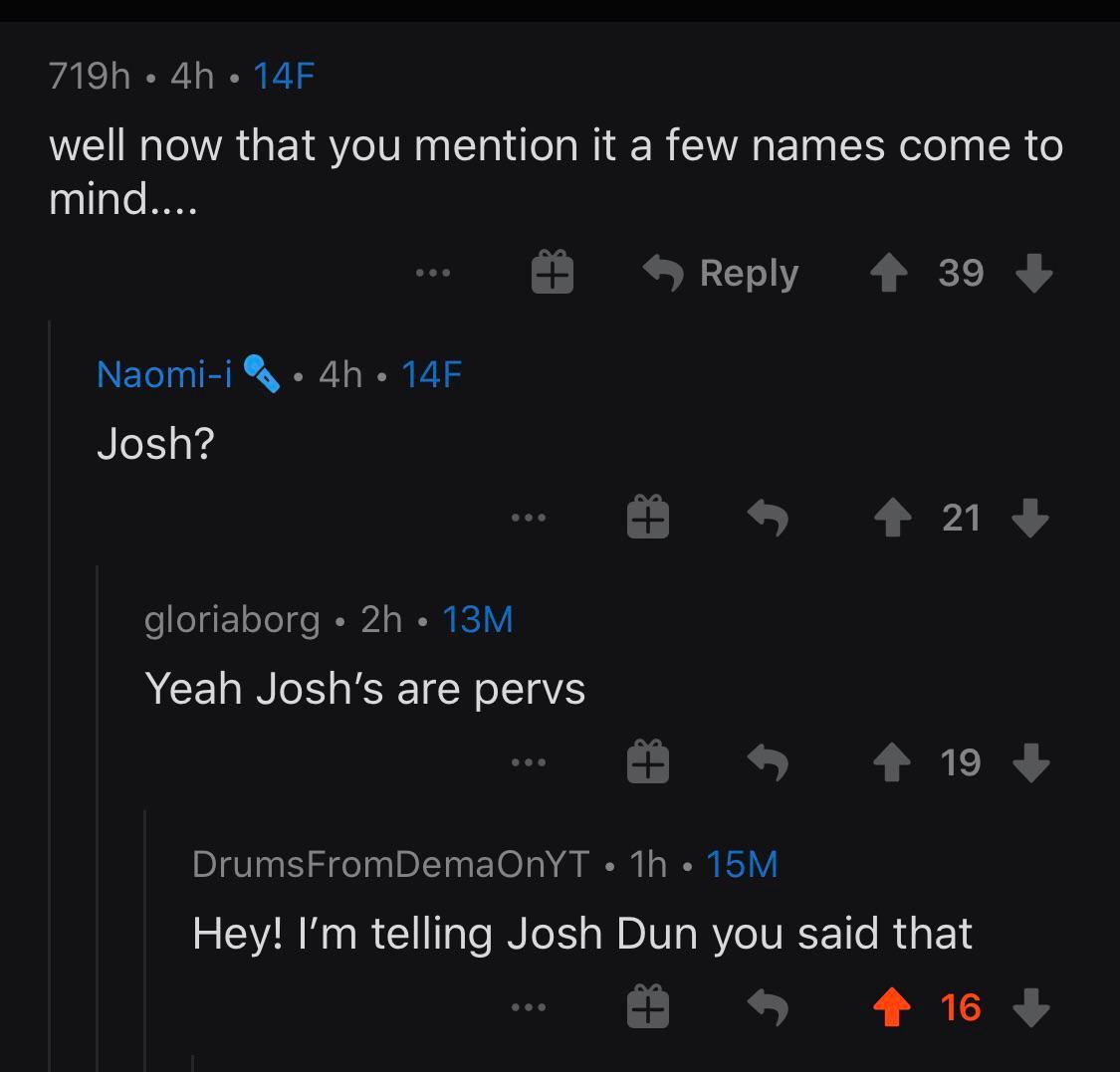Reply to 719h's comment
The width and height of the screenshot is (1120, 1072).
coord(721,273)
